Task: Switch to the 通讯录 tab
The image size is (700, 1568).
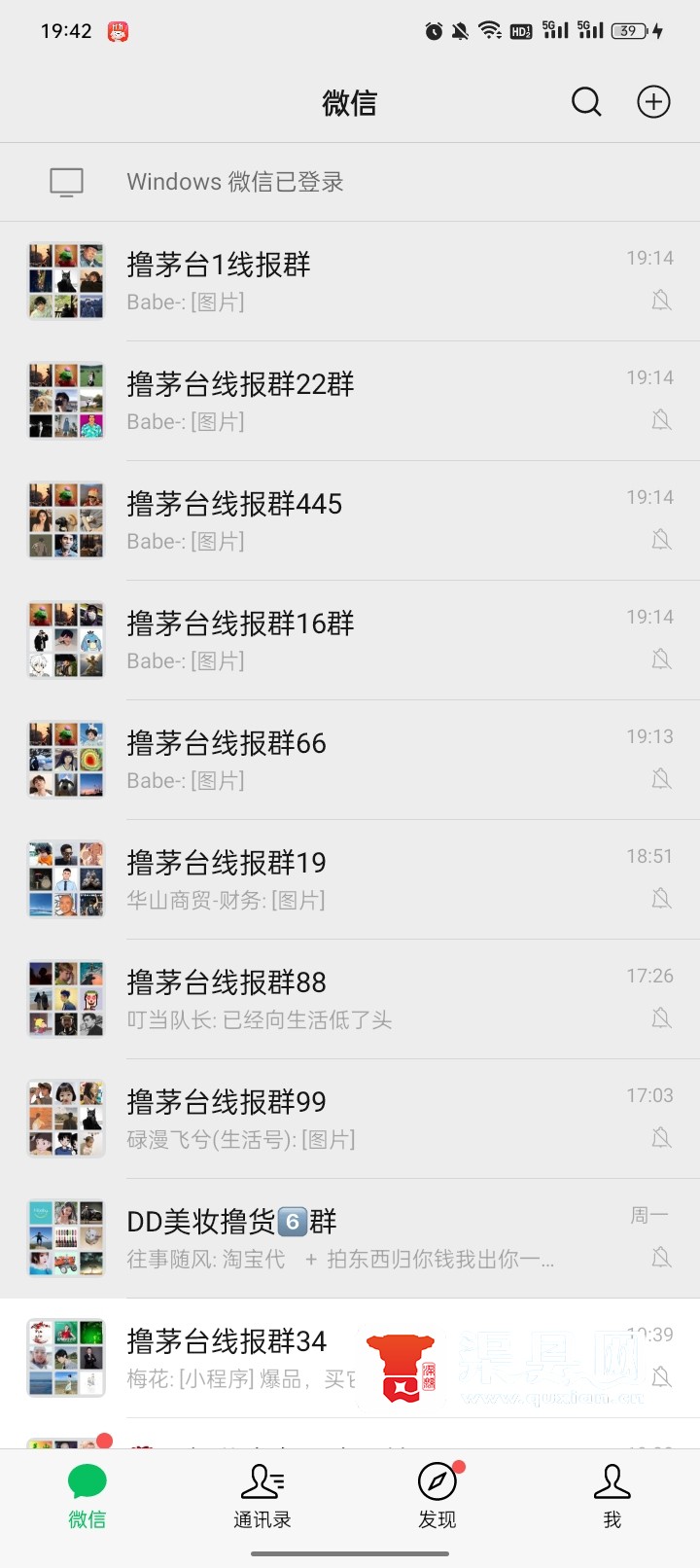Action: pos(262,1496)
